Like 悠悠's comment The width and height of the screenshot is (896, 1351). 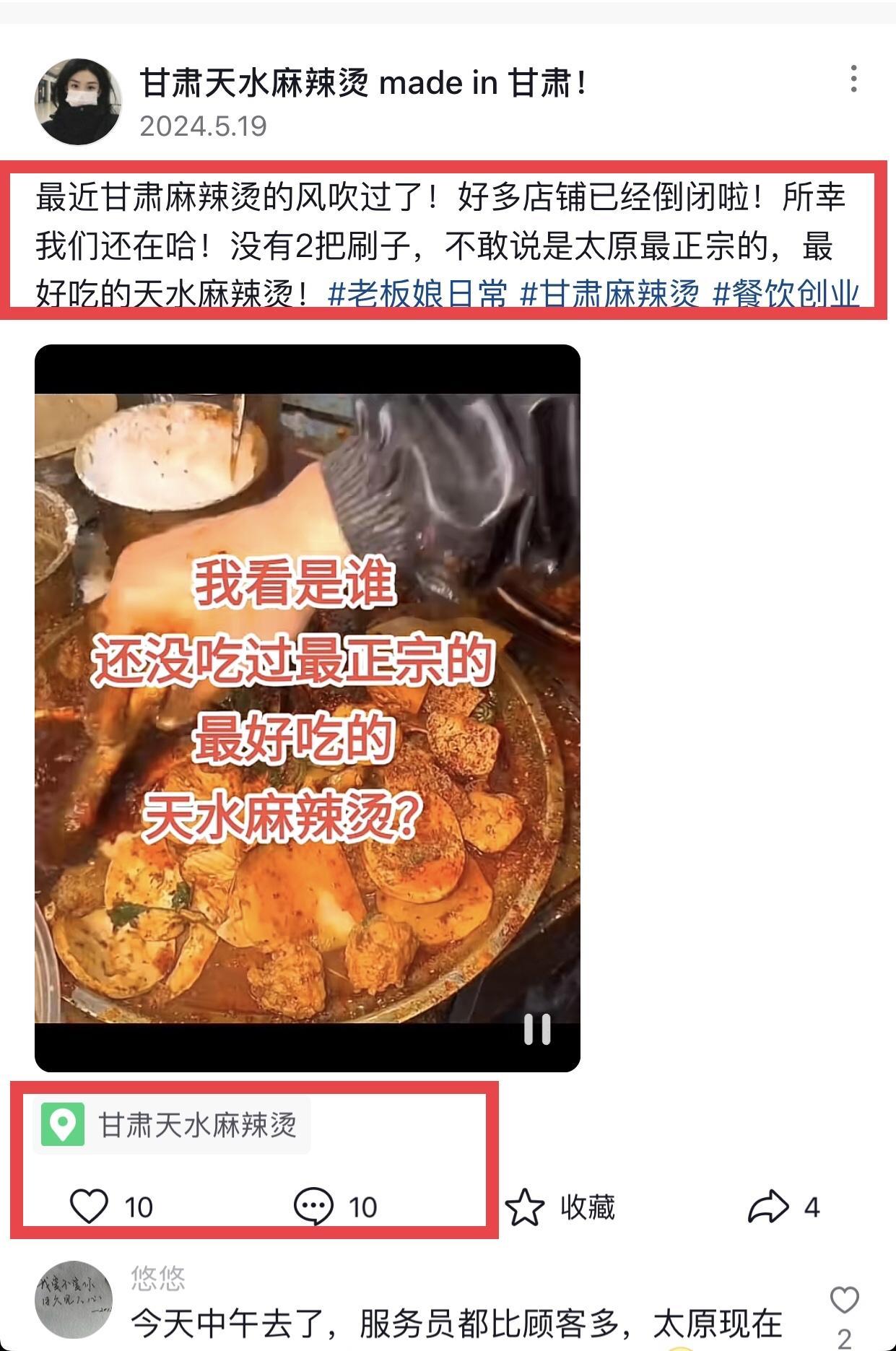point(844,1300)
